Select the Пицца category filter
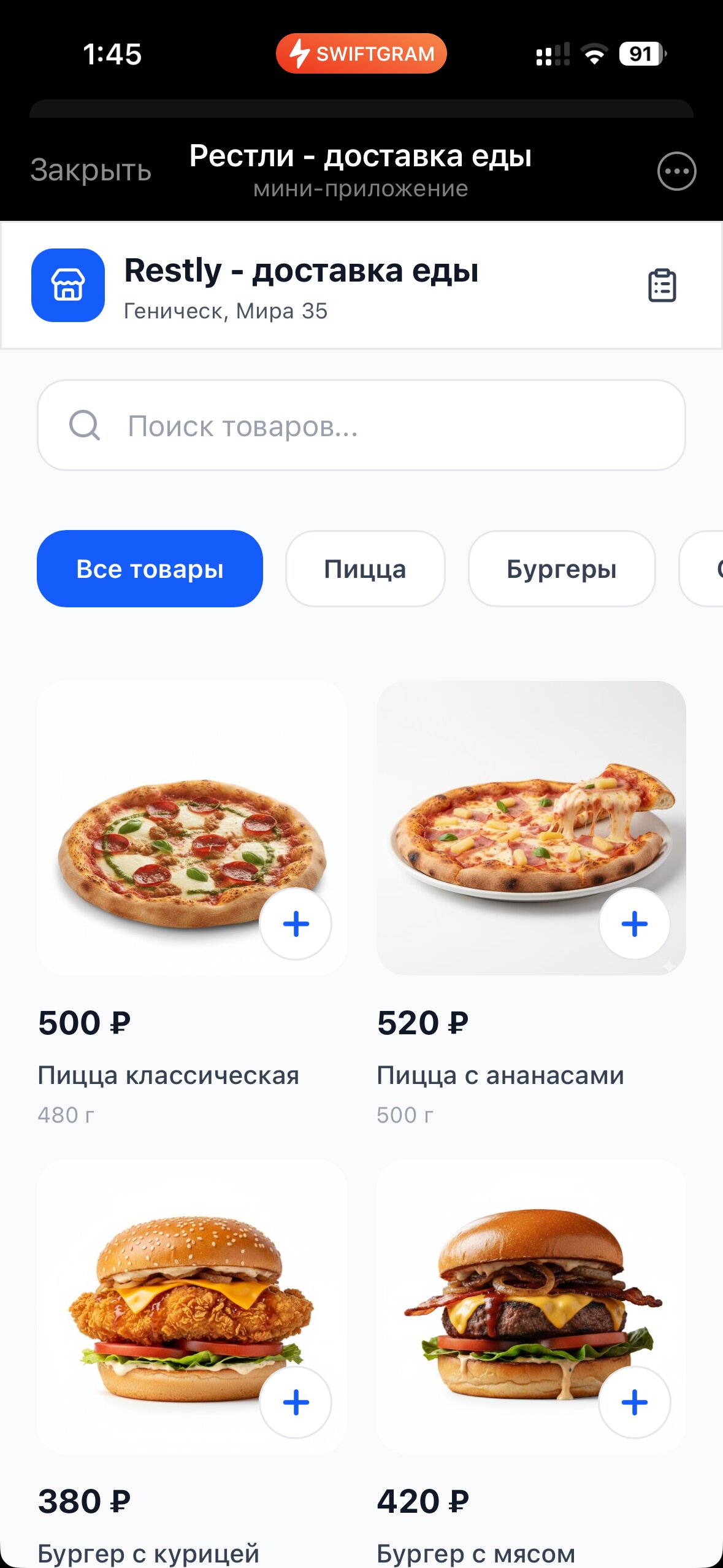 pyautogui.click(x=365, y=568)
